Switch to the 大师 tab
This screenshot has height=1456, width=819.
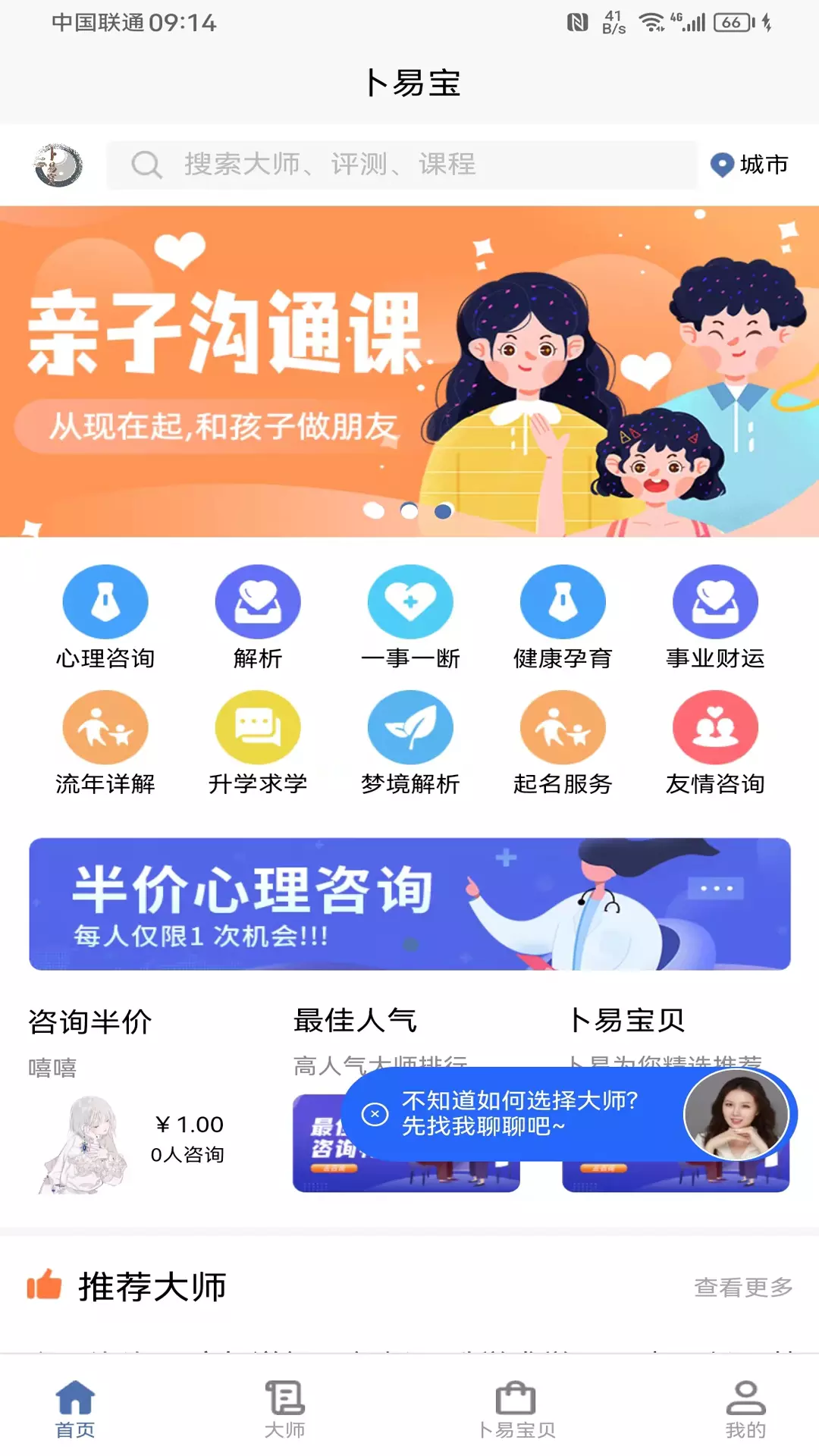[285, 1409]
